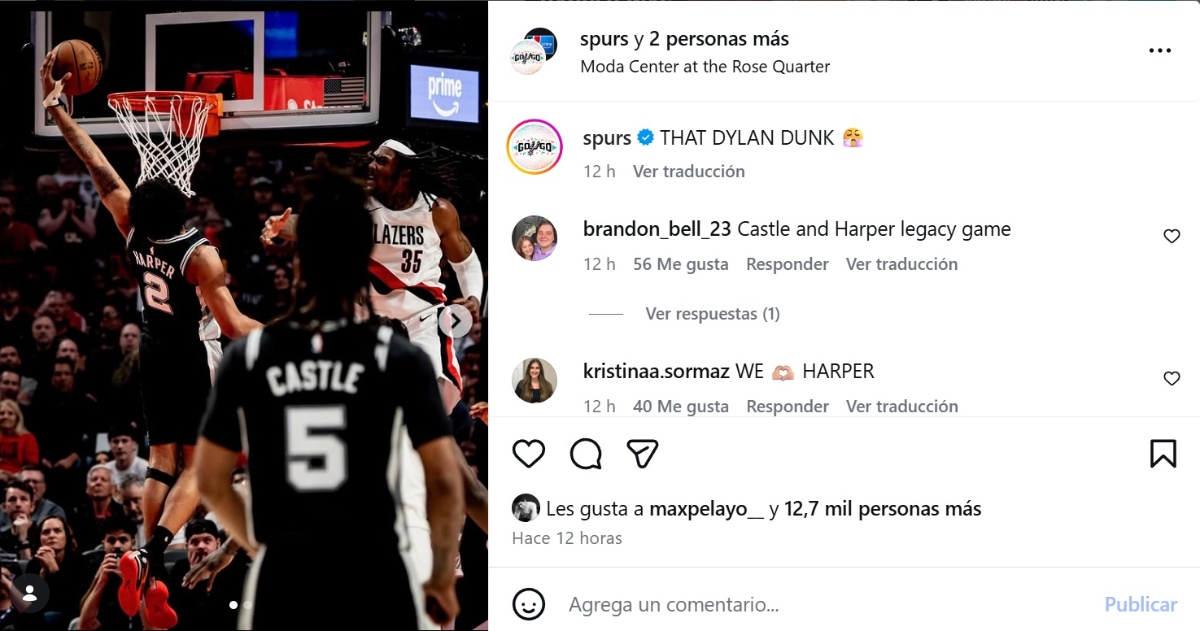Show tagged people on the photo
The width and height of the screenshot is (1200, 631).
(x=29, y=593)
